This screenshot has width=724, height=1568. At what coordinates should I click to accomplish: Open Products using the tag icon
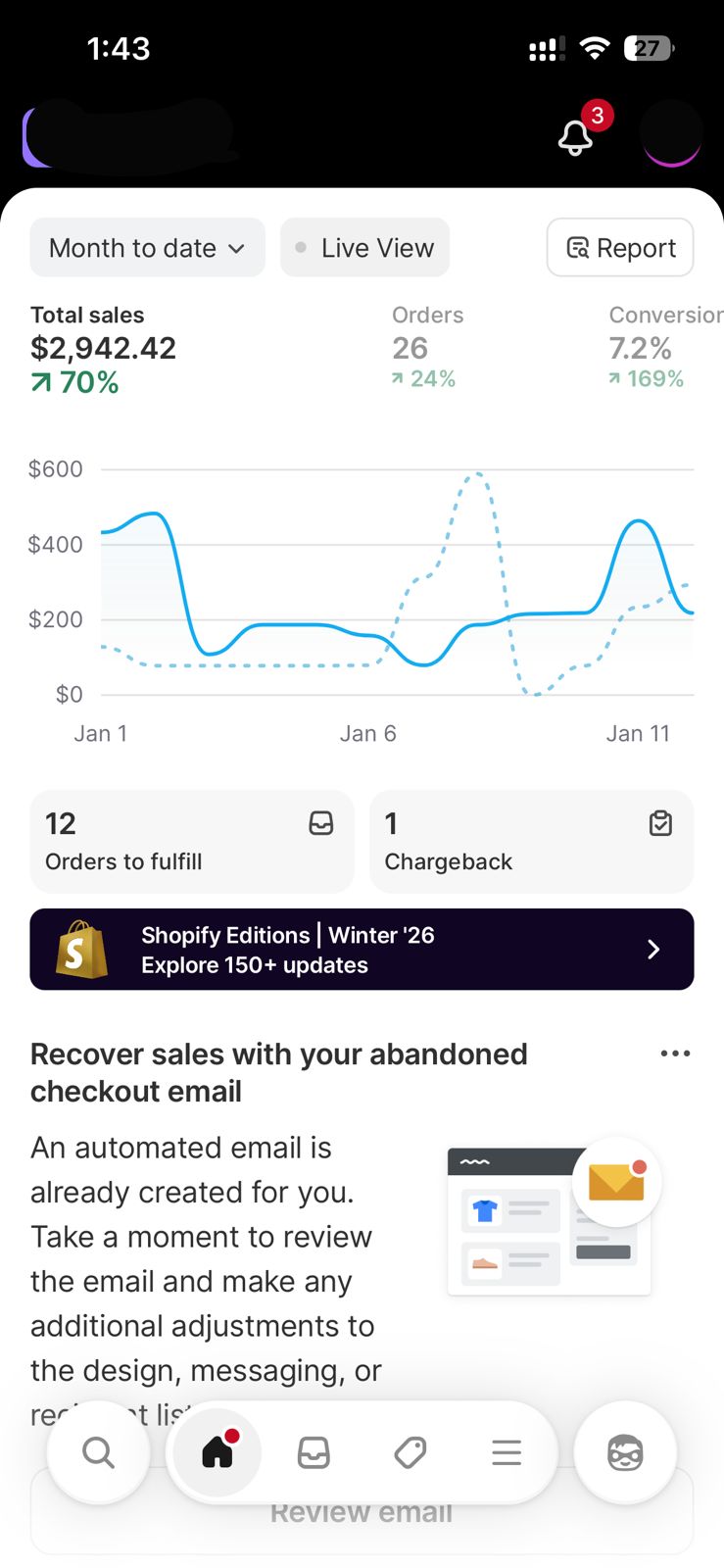click(410, 1453)
